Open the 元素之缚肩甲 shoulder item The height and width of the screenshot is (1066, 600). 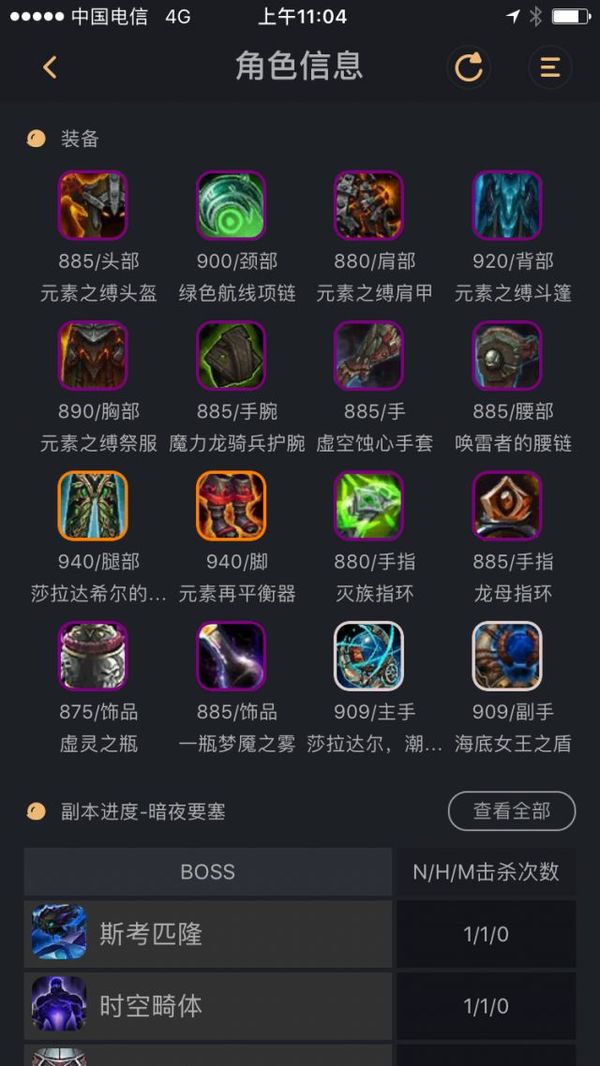369,205
